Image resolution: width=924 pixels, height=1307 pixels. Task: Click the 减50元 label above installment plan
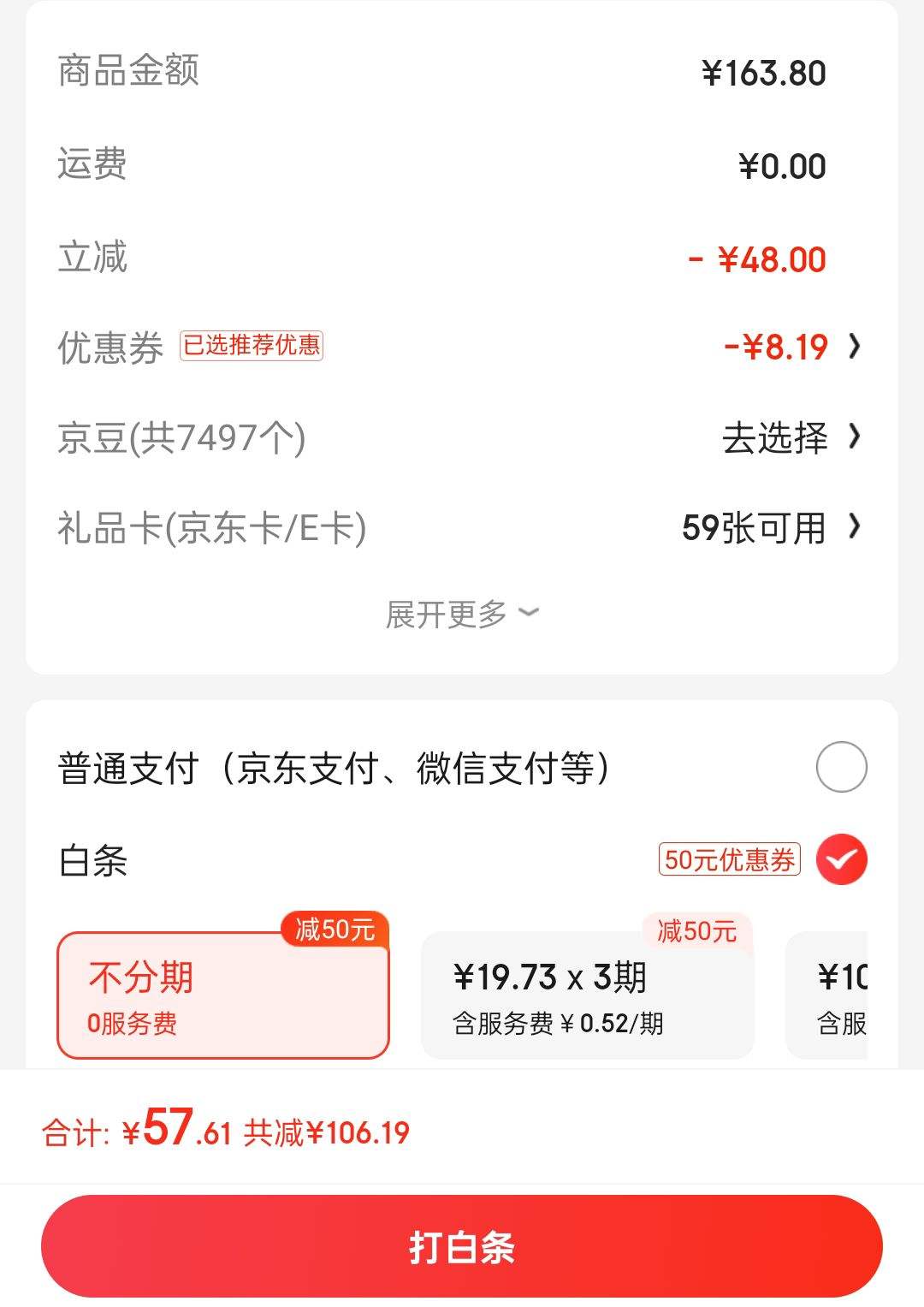tap(695, 932)
